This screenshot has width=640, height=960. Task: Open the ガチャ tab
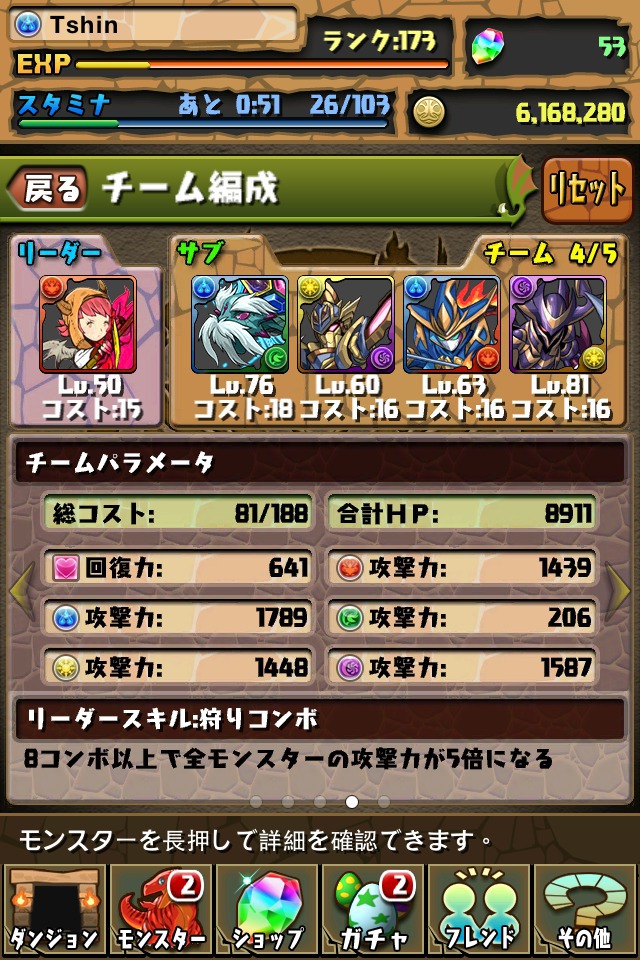[x=372, y=910]
